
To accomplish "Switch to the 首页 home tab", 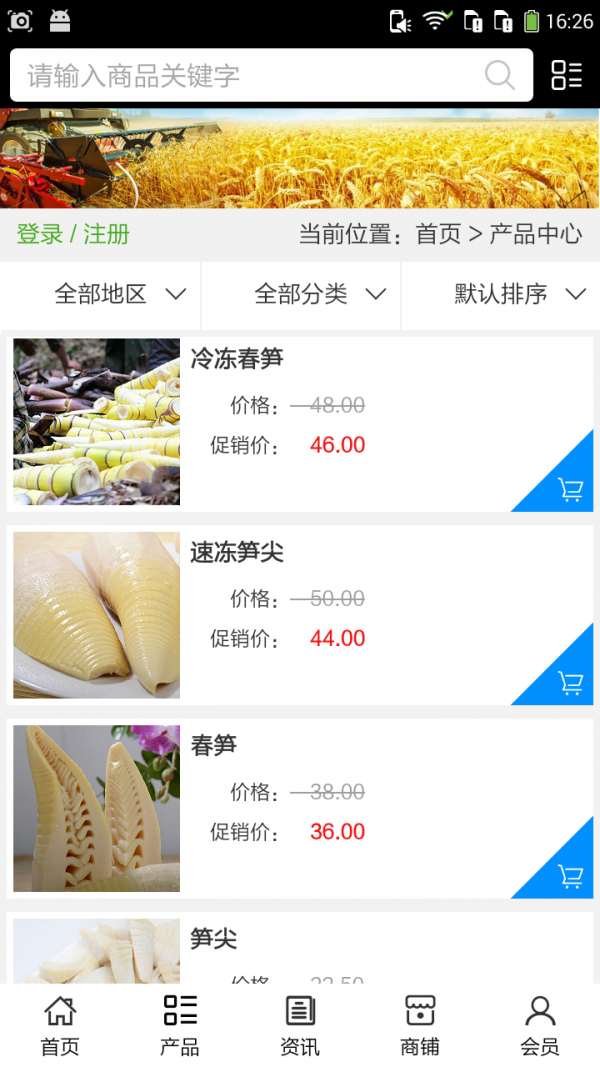I will [60, 1025].
